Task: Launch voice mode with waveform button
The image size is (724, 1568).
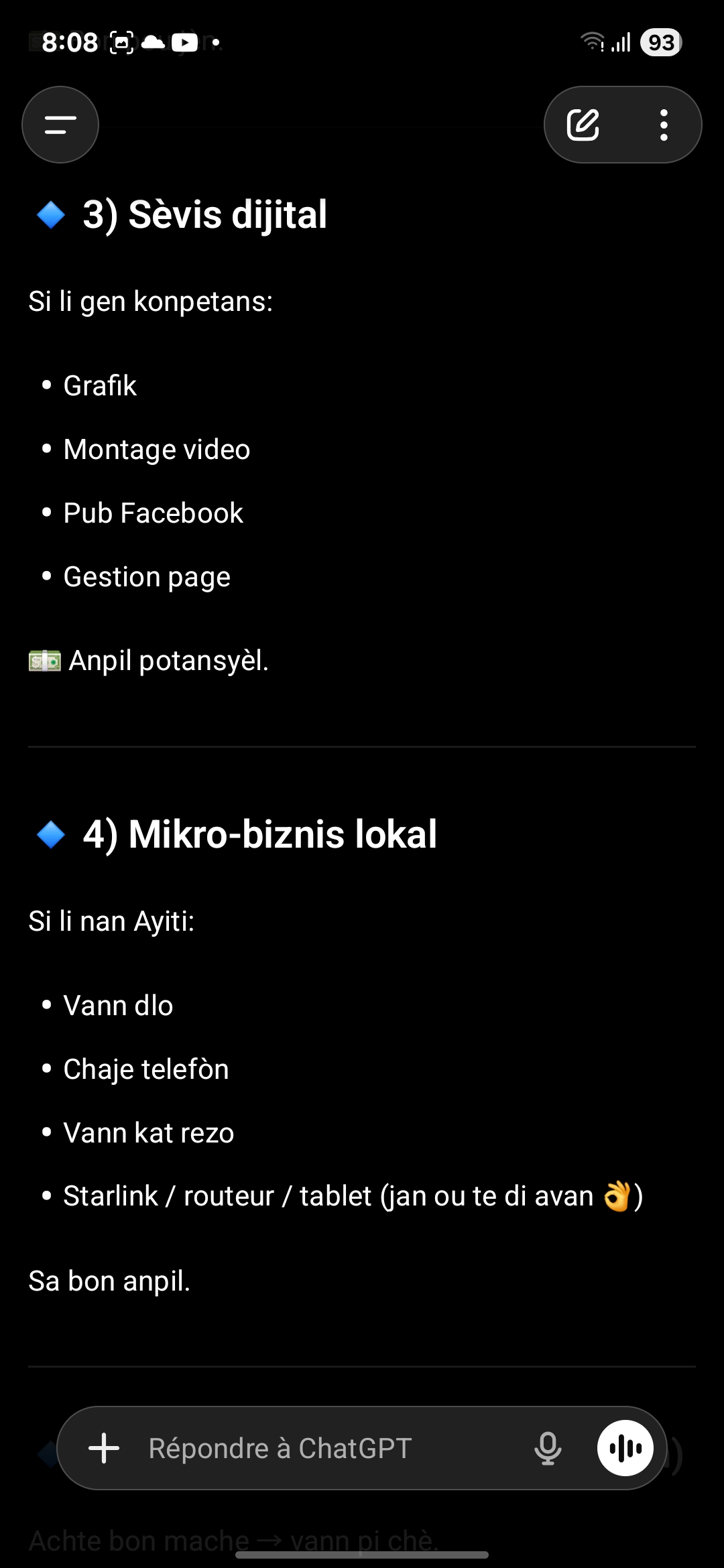Action: tap(625, 1448)
